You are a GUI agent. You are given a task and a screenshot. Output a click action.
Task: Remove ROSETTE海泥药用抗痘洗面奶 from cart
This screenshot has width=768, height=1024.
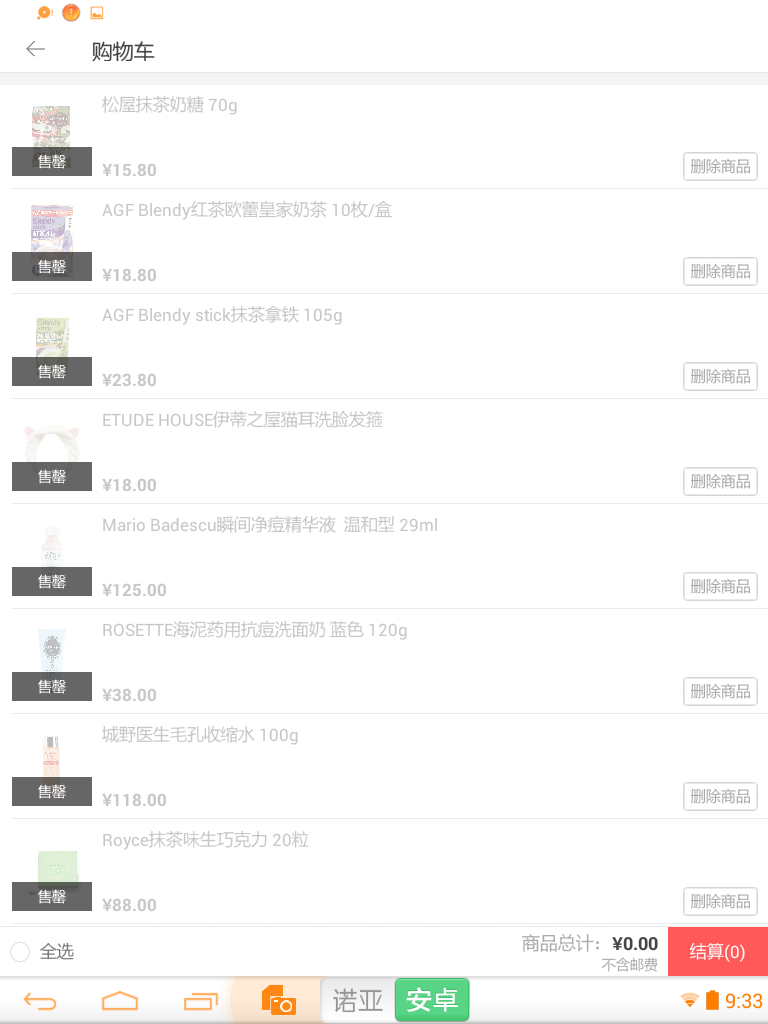[720, 692]
